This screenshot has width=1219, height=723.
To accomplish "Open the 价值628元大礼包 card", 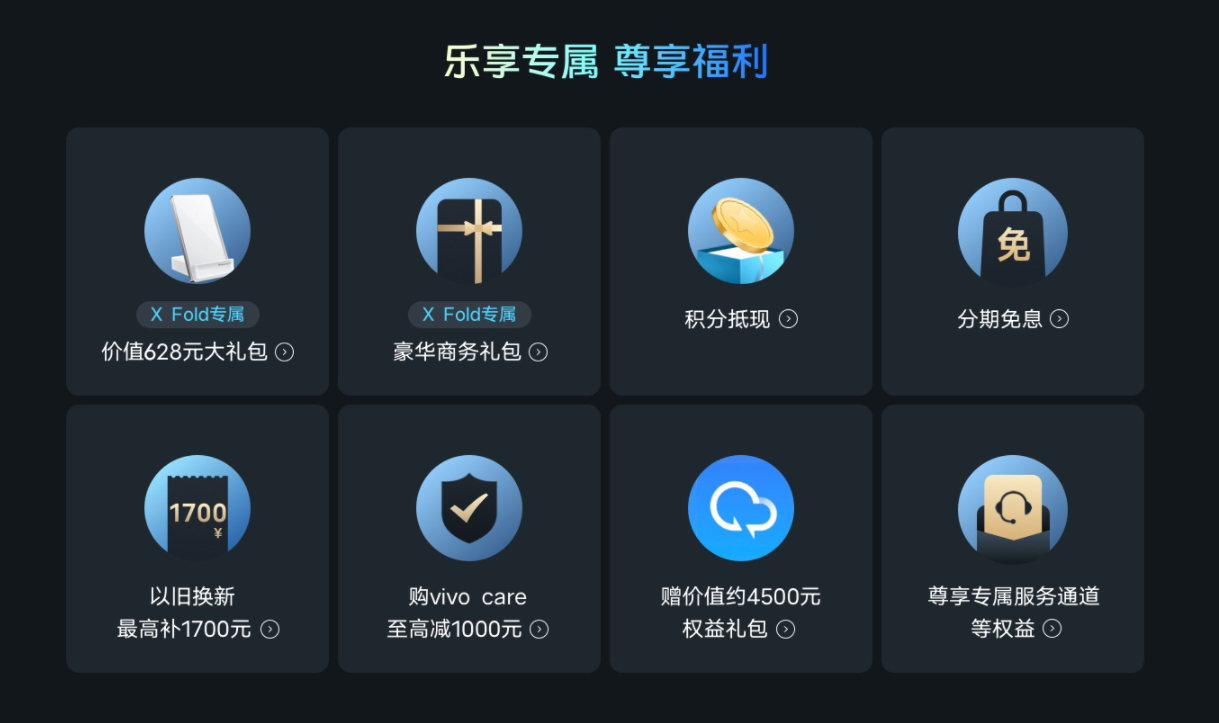I will coord(197,261).
